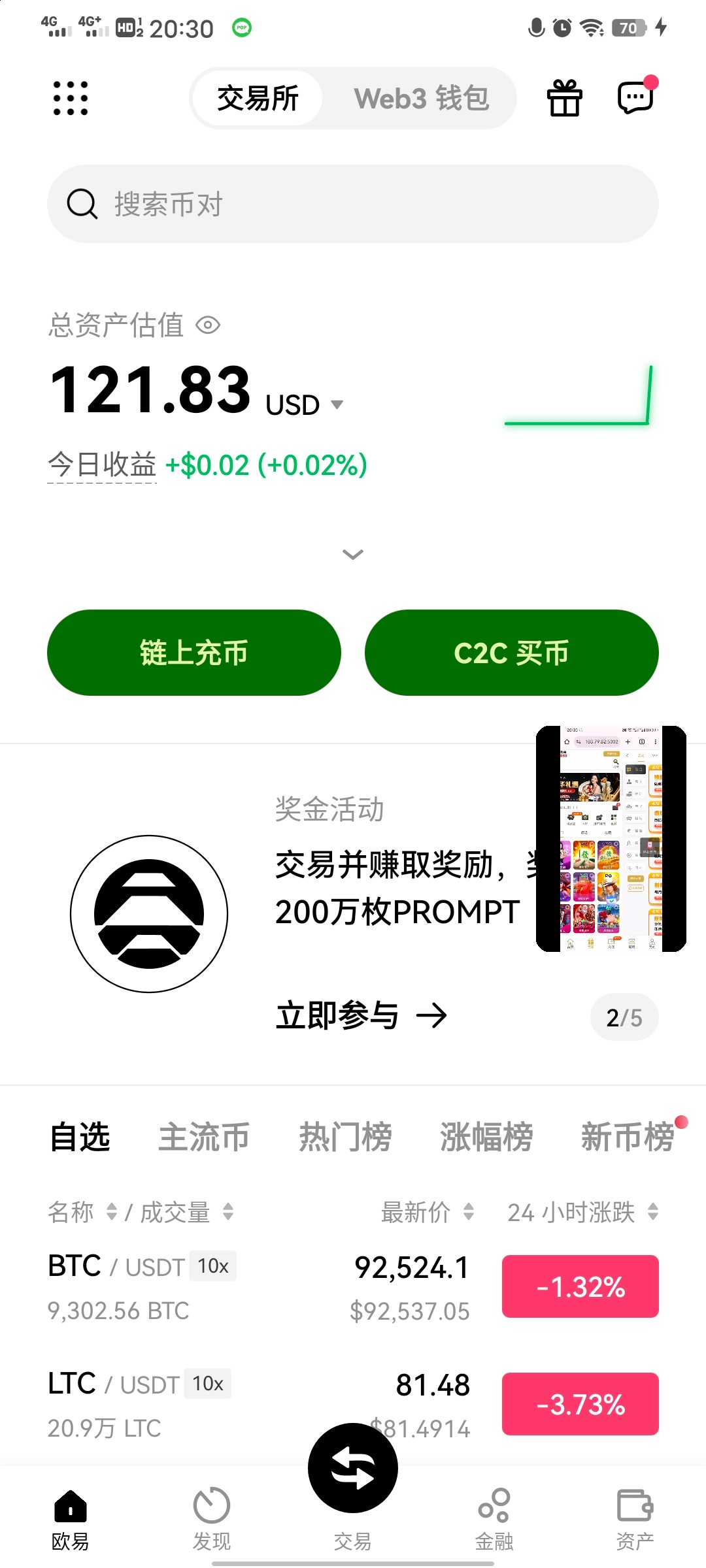The width and height of the screenshot is (706, 1568).
Task: Tap the 搜索币对 search field
Action: click(x=353, y=204)
